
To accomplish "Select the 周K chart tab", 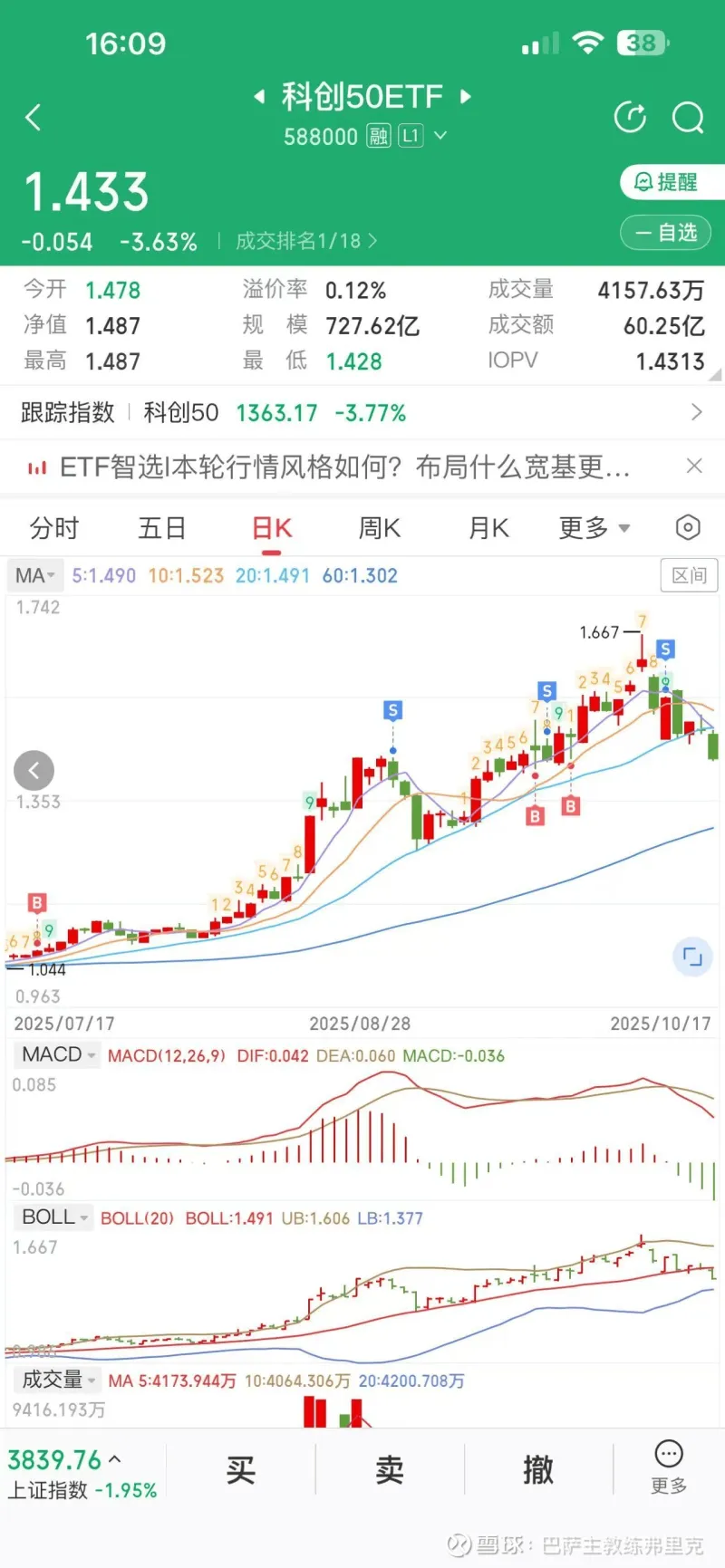I will [379, 528].
